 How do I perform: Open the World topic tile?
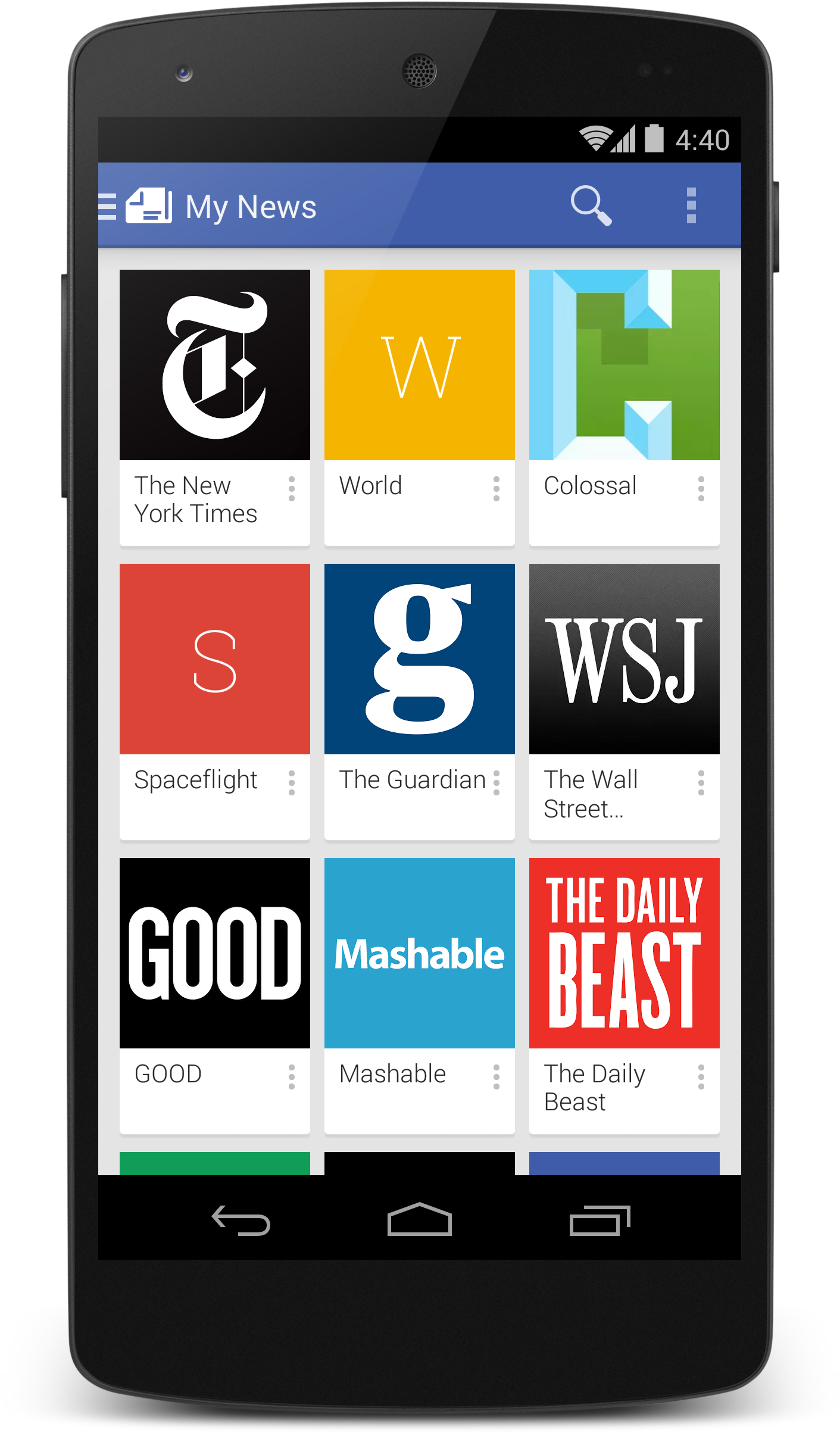tap(419, 365)
